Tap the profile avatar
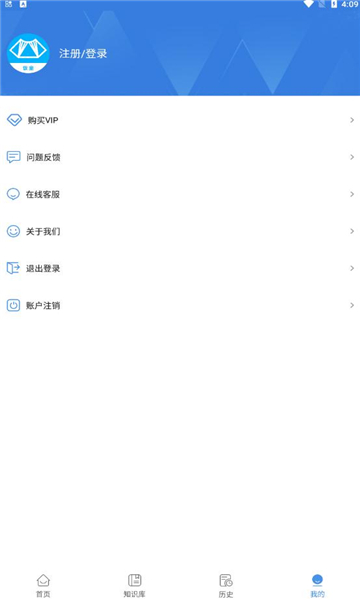 pos(28,53)
